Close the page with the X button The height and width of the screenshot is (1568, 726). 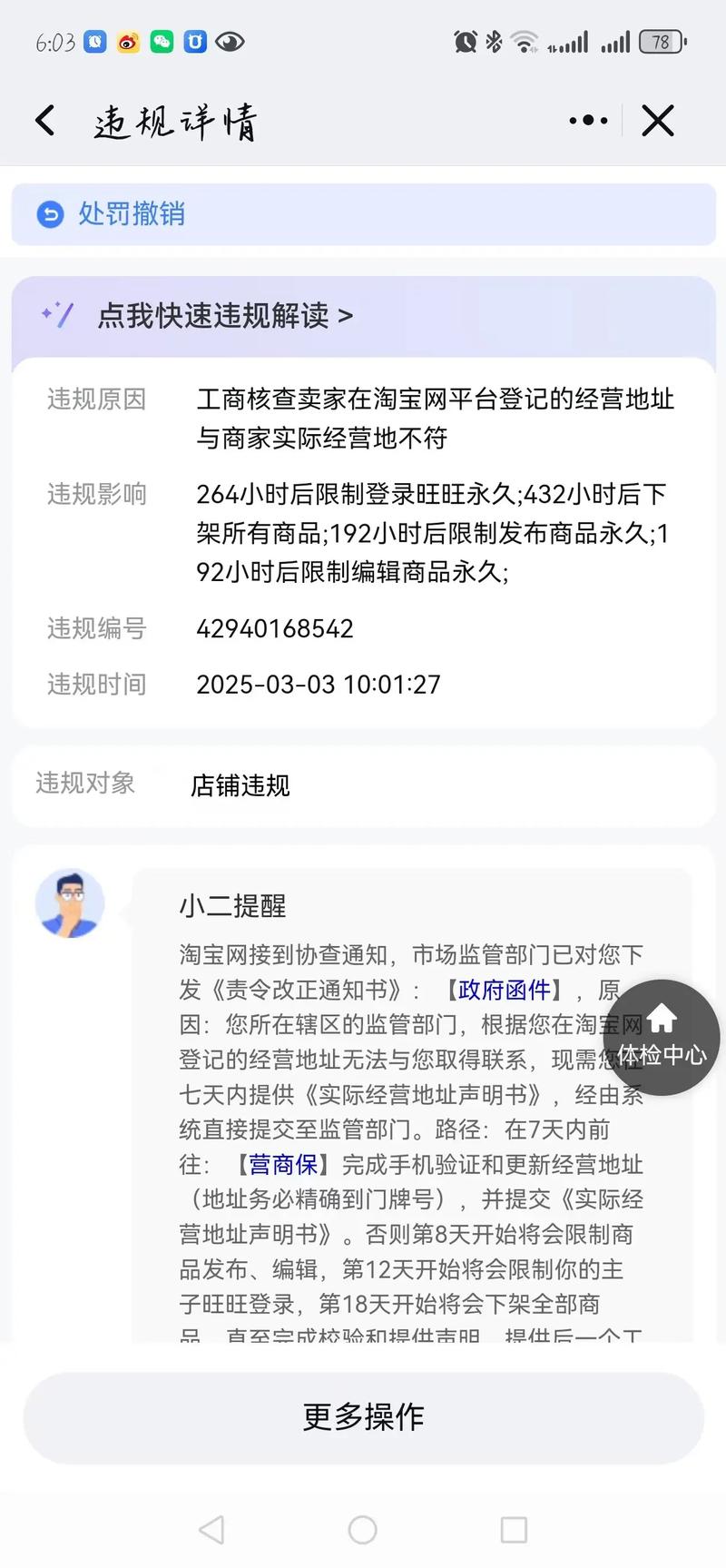click(x=658, y=119)
